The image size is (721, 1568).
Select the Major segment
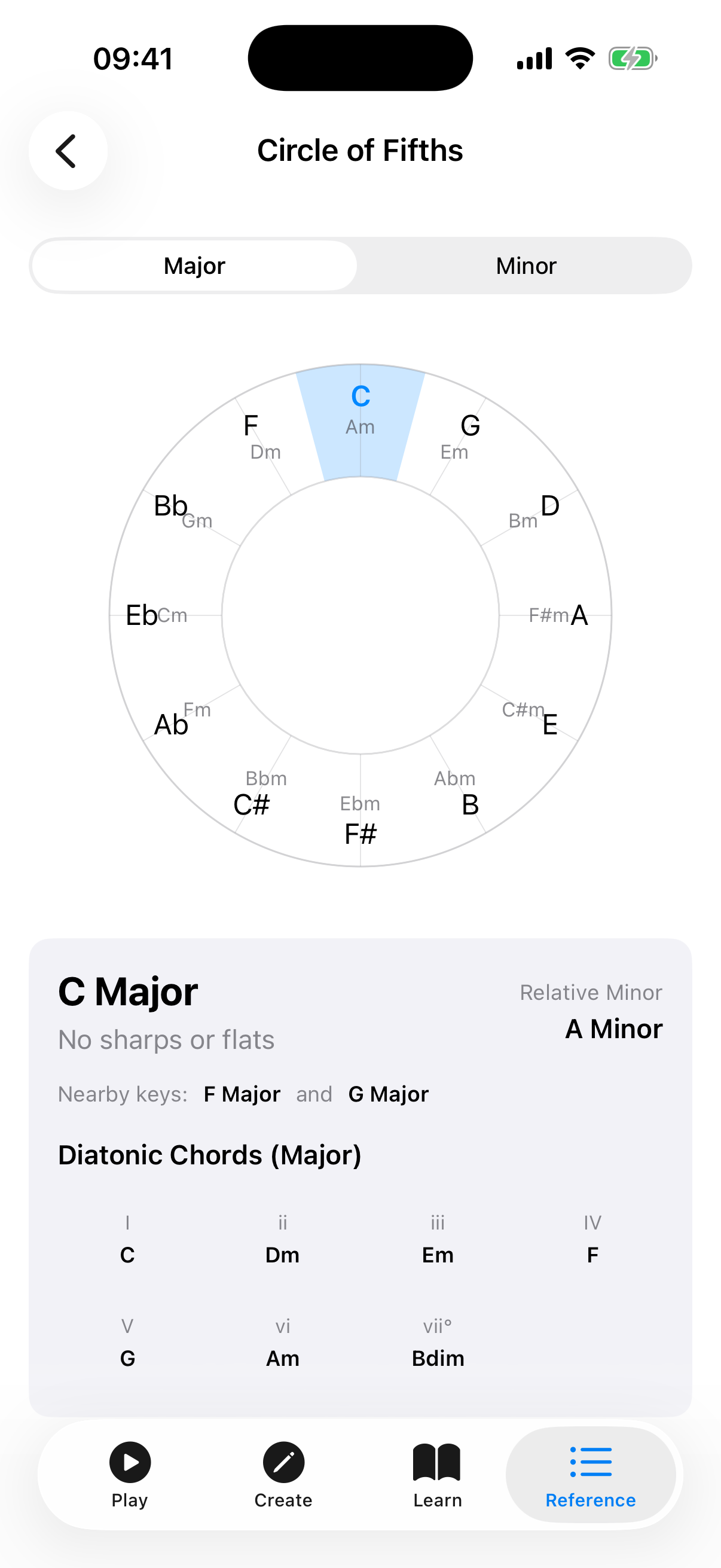point(194,265)
